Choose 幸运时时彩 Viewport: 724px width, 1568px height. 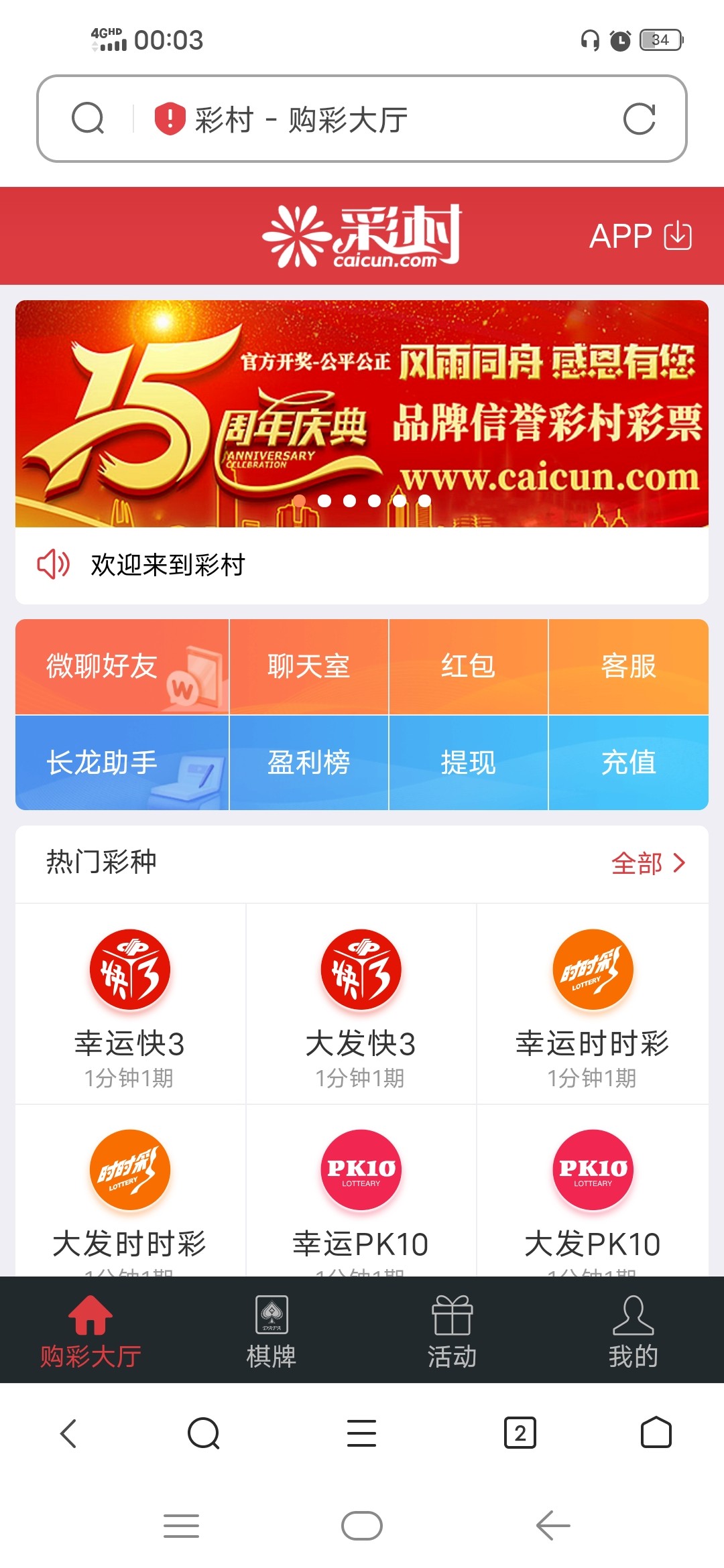pos(592,1003)
